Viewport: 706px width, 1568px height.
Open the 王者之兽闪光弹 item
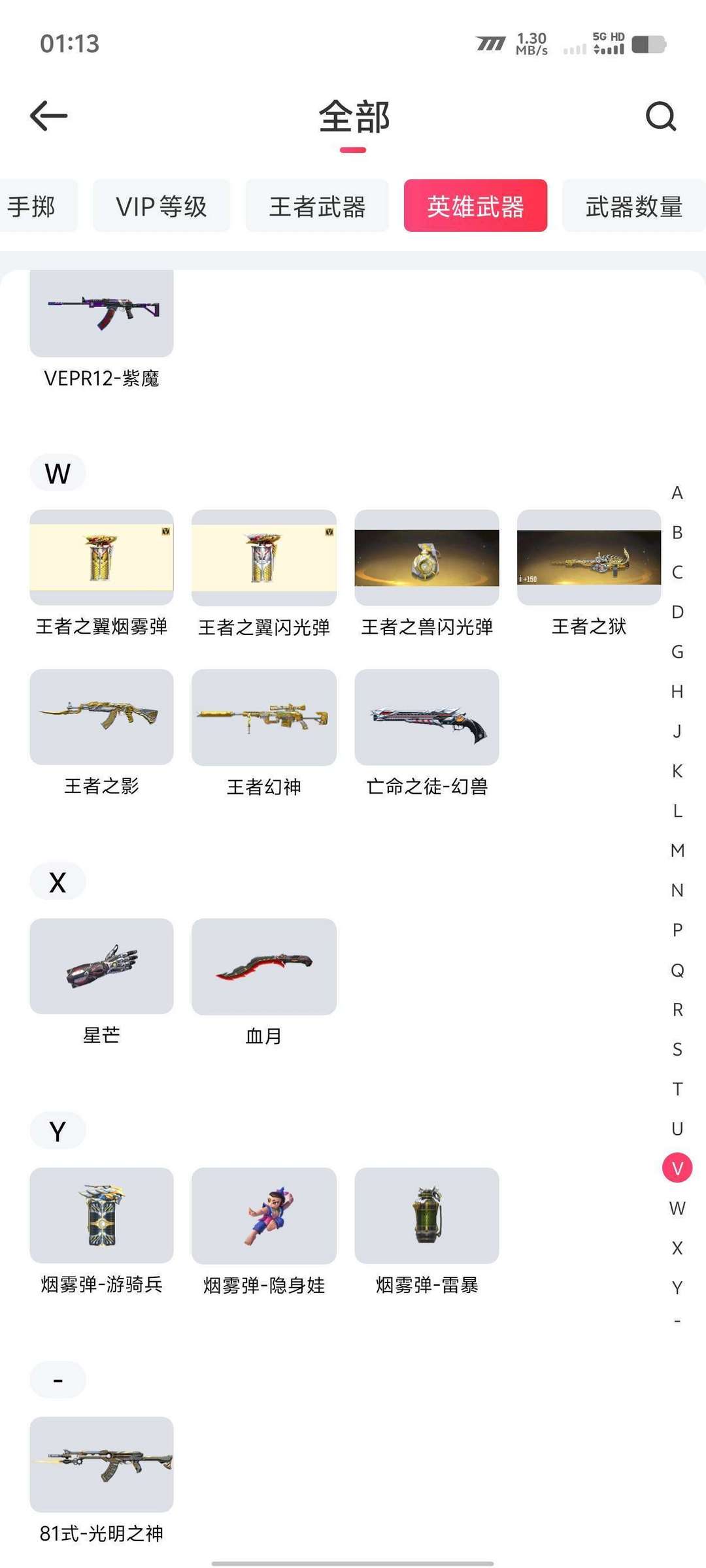click(x=427, y=557)
